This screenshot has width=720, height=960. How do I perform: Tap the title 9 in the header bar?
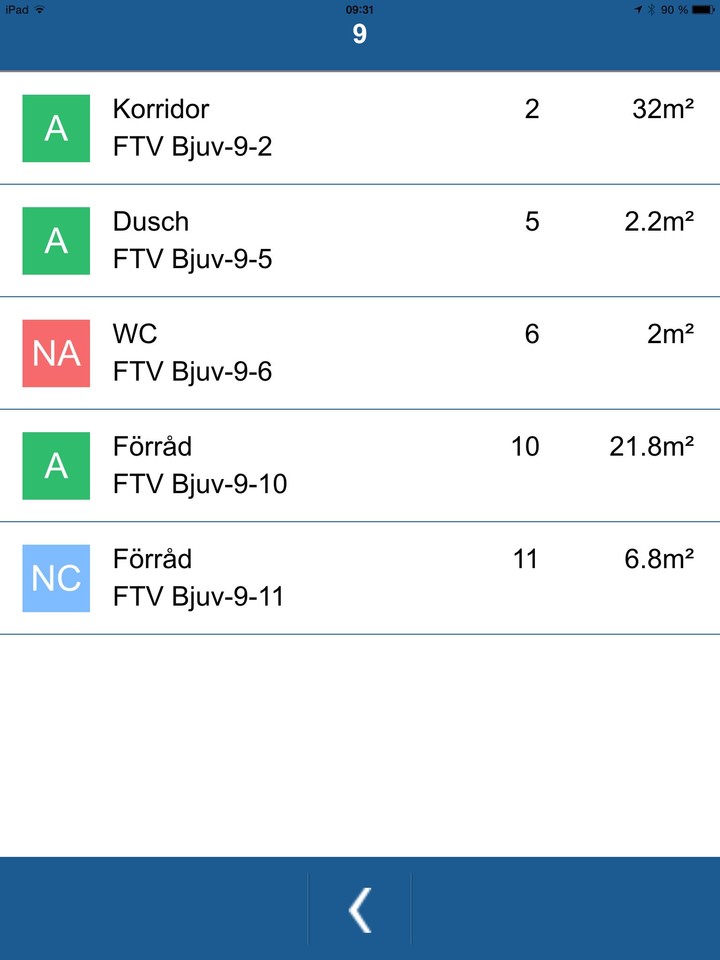[358, 34]
